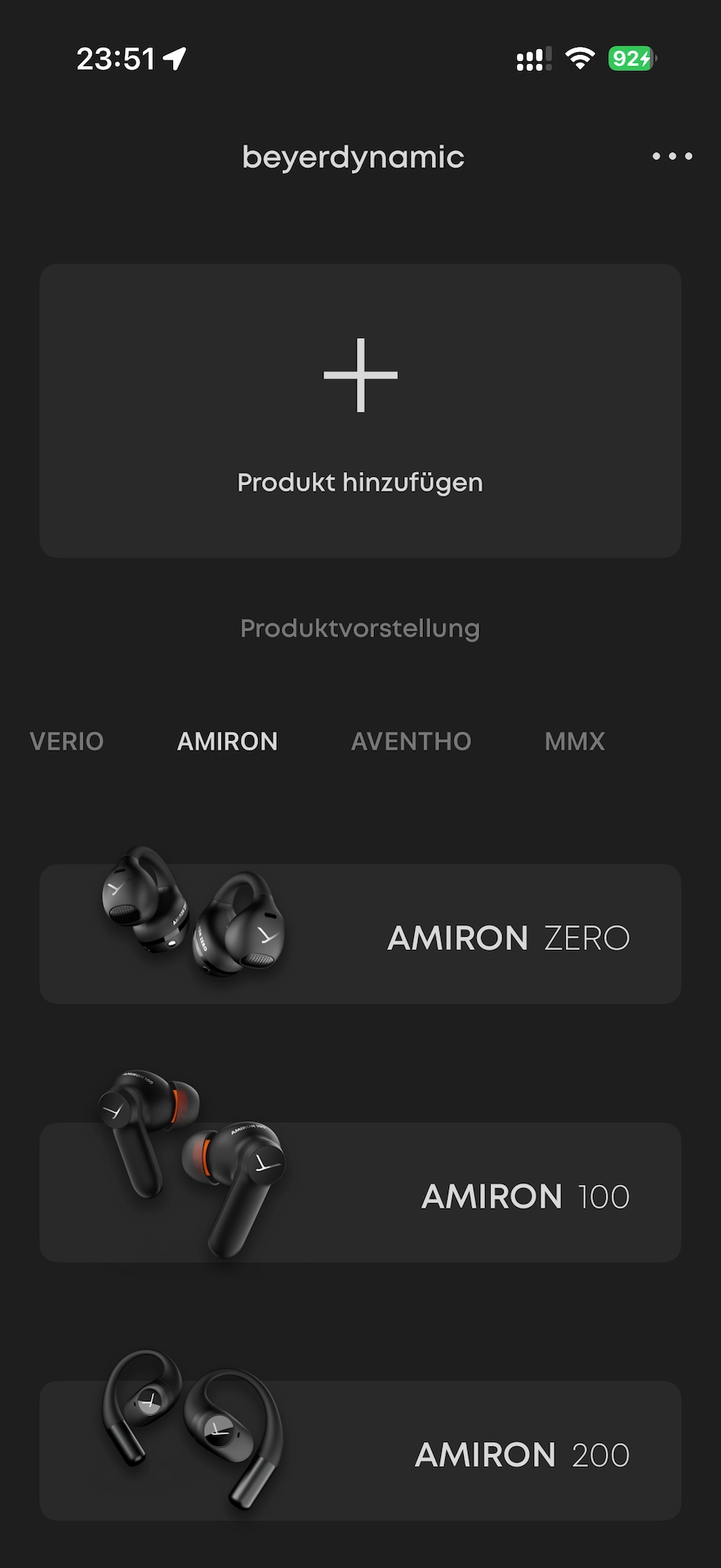The height and width of the screenshot is (1568, 721).
Task: Switch to the AVENTHO tab
Action: point(411,742)
